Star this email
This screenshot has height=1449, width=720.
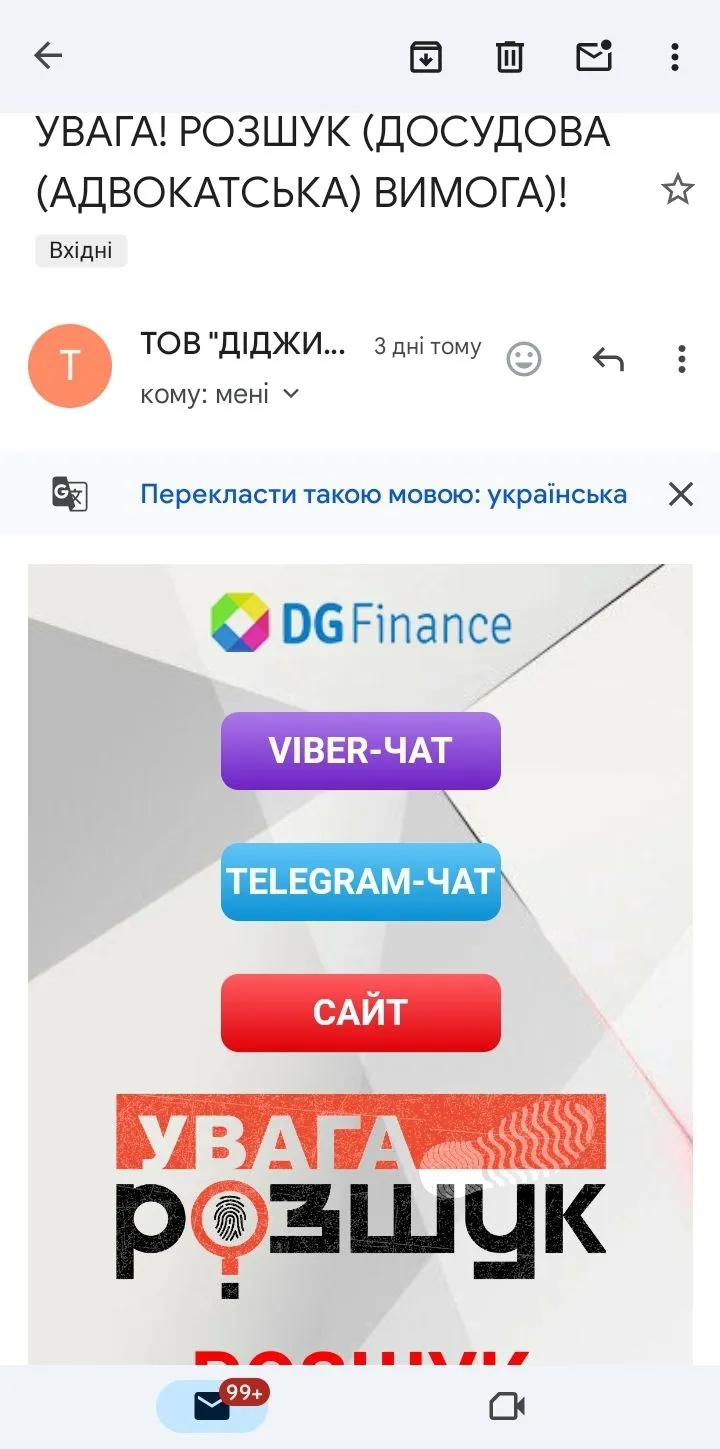point(677,188)
